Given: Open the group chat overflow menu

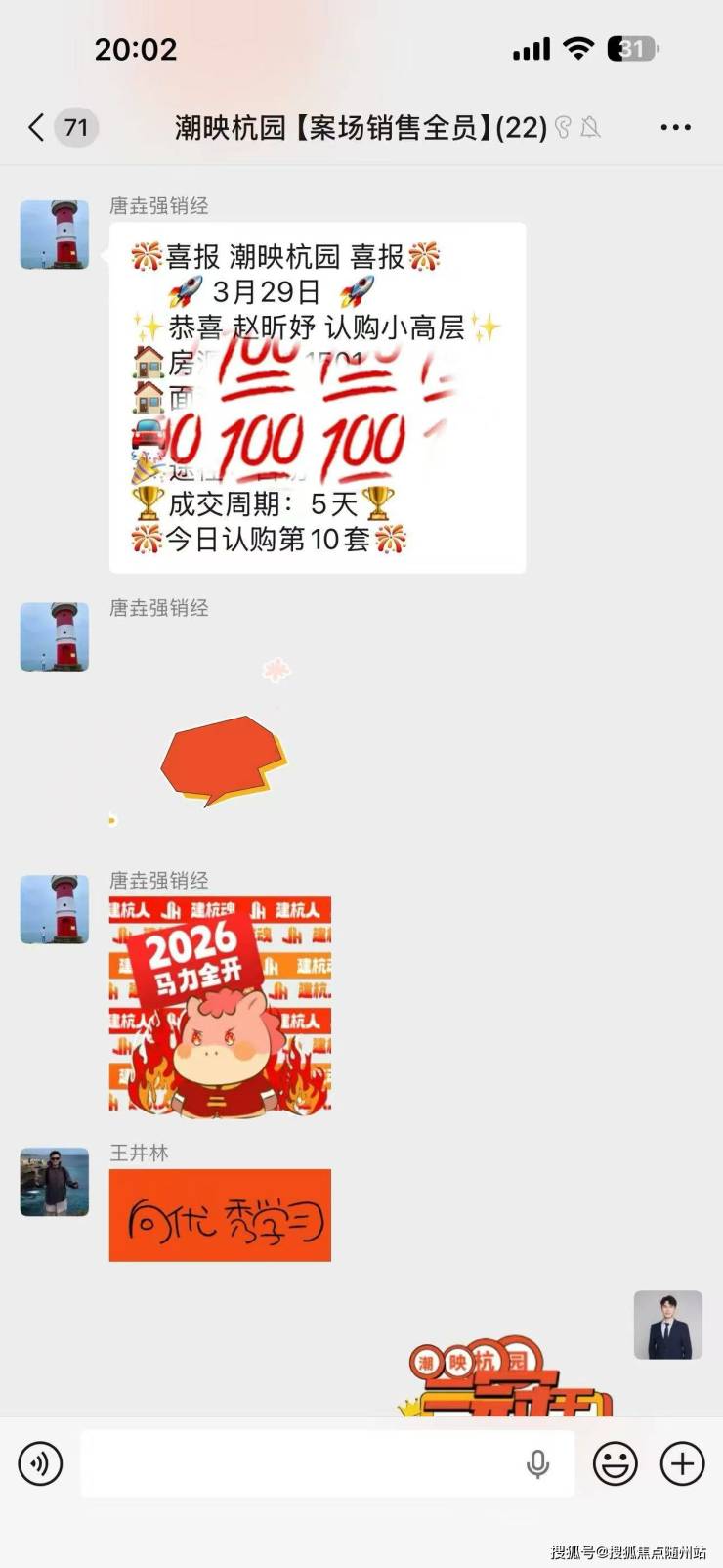Looking at the screenshot, I should (675, 127).
